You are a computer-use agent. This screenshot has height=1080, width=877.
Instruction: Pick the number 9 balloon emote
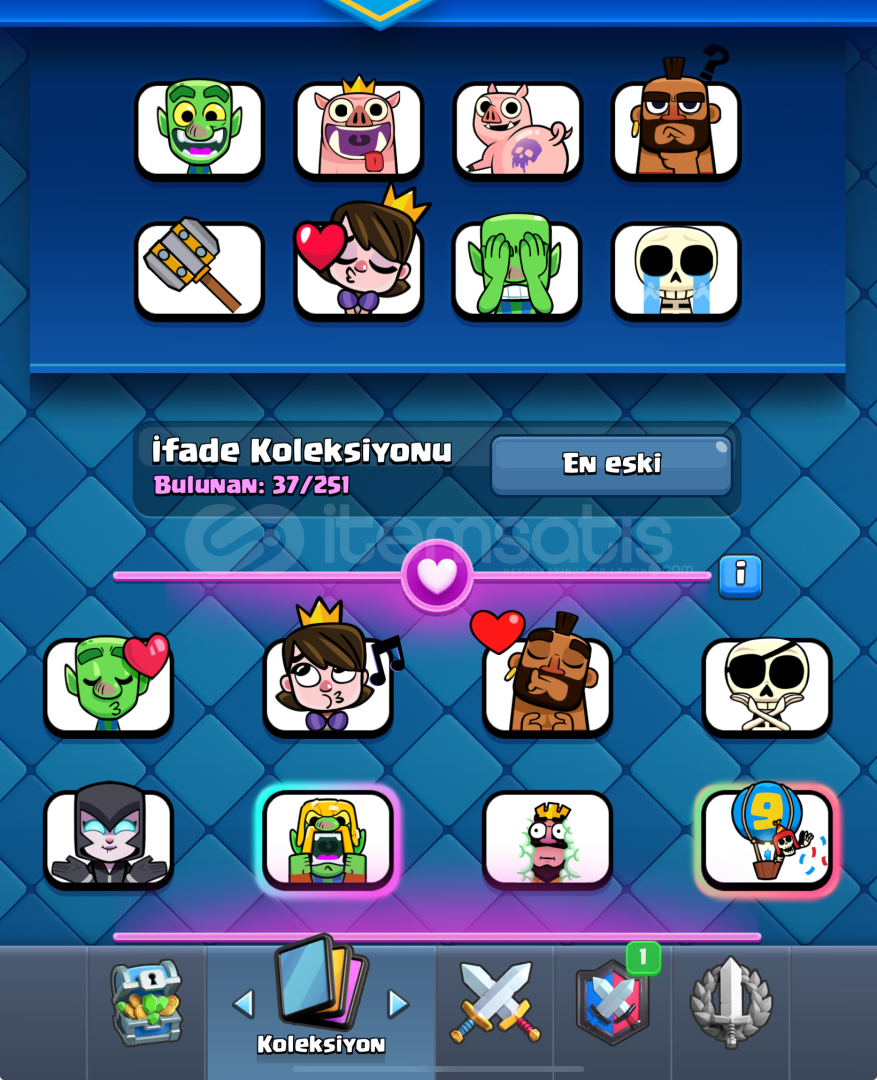point(767,838)
